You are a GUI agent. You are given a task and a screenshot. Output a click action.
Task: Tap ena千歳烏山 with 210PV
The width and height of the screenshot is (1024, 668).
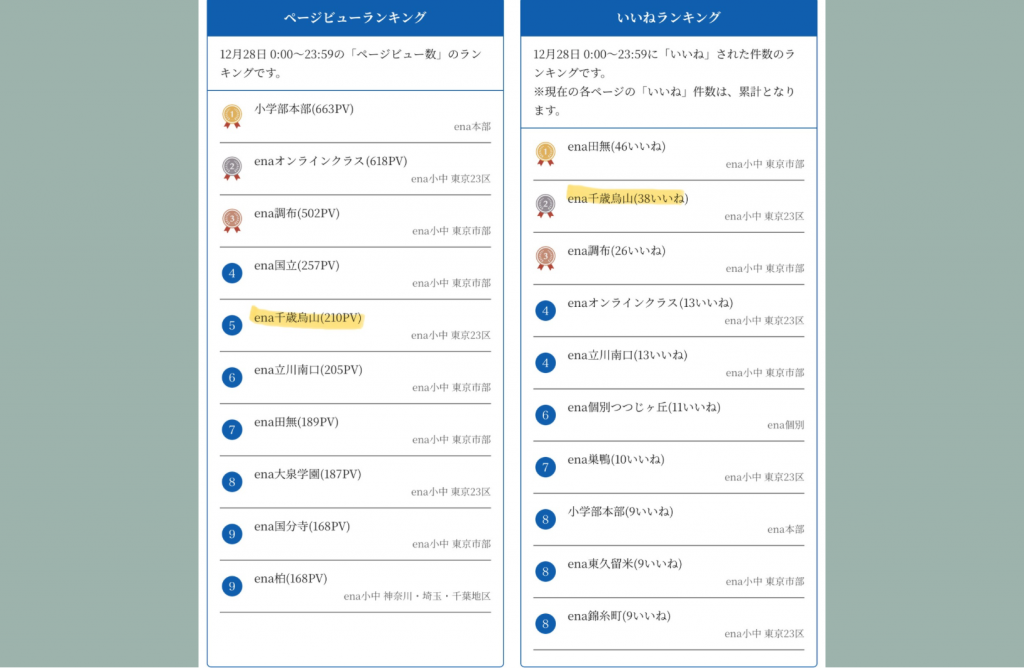click(307, 318)
